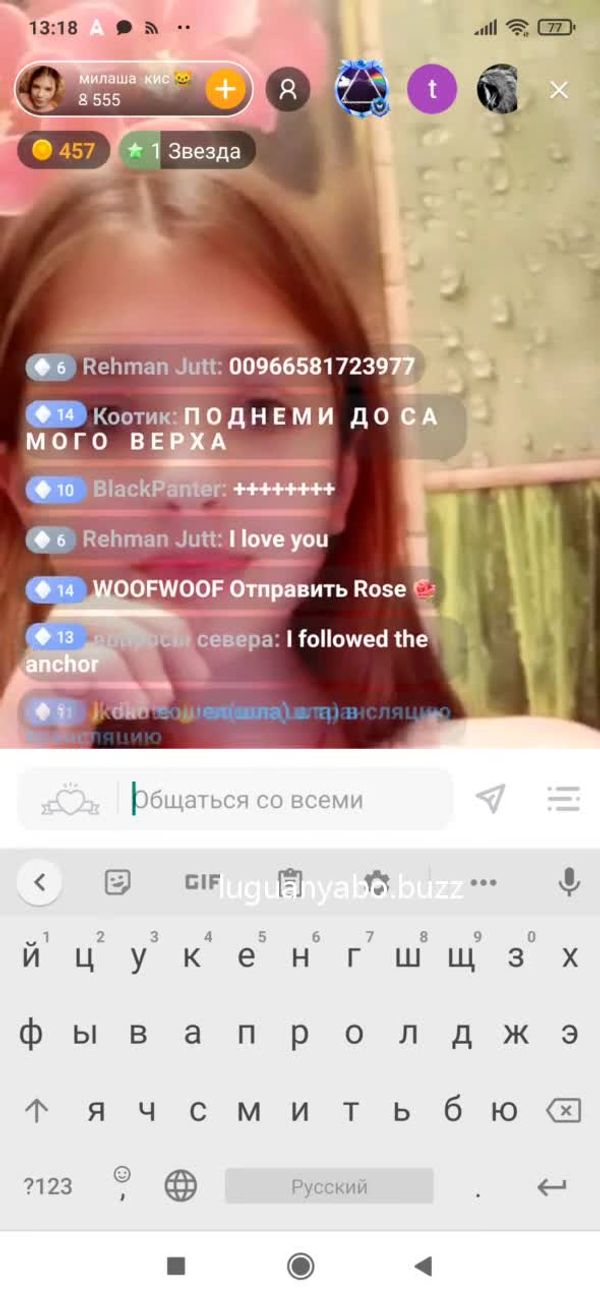The image size is (600, 1302).
Task: Close the live stream
Action: 559,90
